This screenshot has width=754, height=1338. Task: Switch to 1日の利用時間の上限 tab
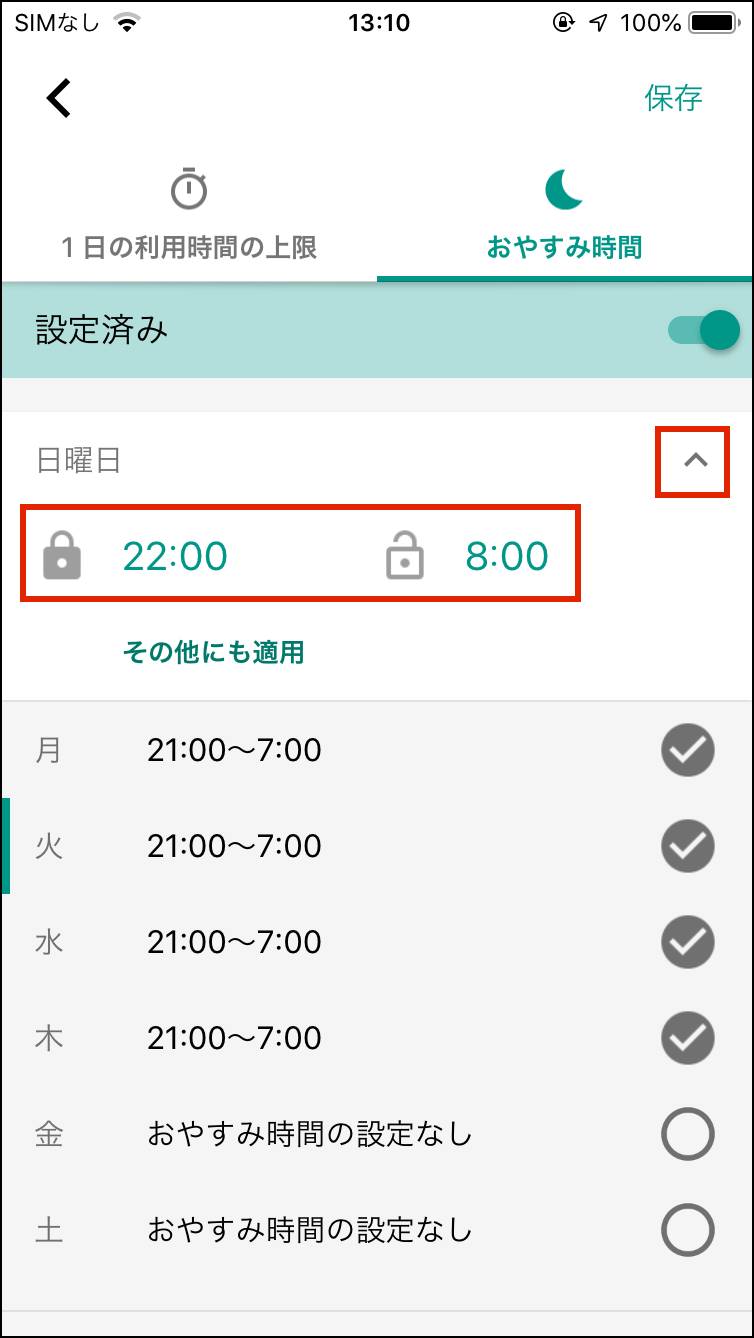pyautogui.click(x=189, y=216)
